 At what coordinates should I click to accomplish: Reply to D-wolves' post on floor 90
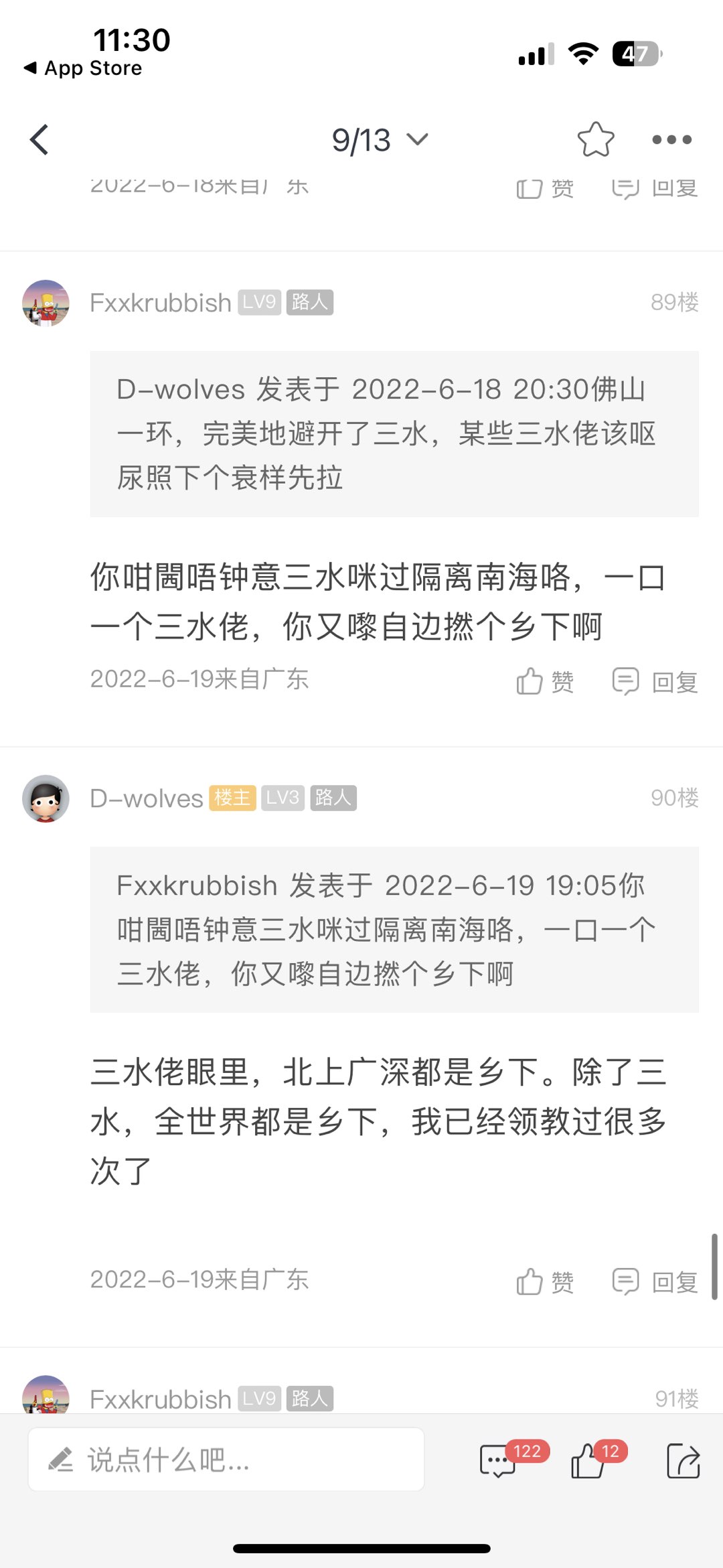655,1282
